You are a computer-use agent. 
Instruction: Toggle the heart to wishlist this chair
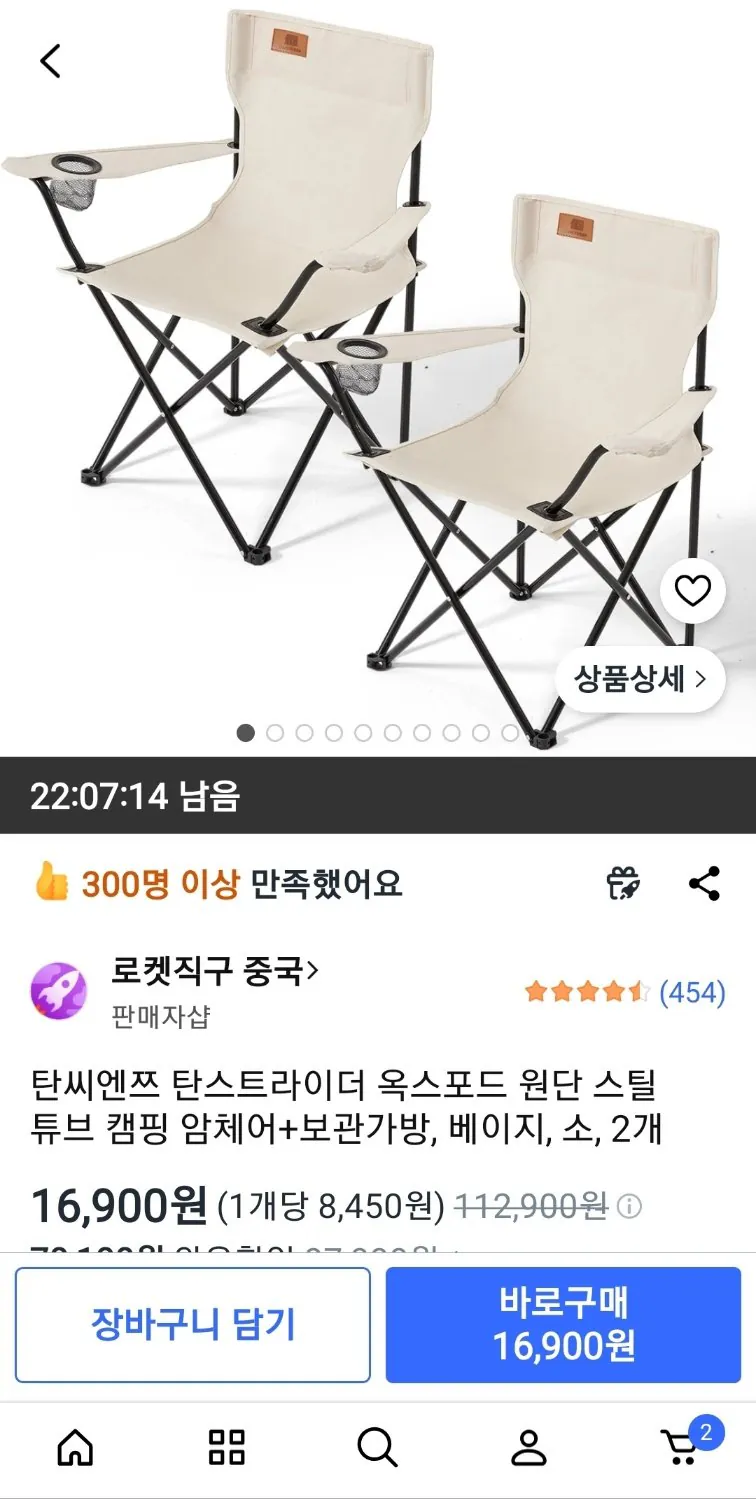(x=691, y=591)
